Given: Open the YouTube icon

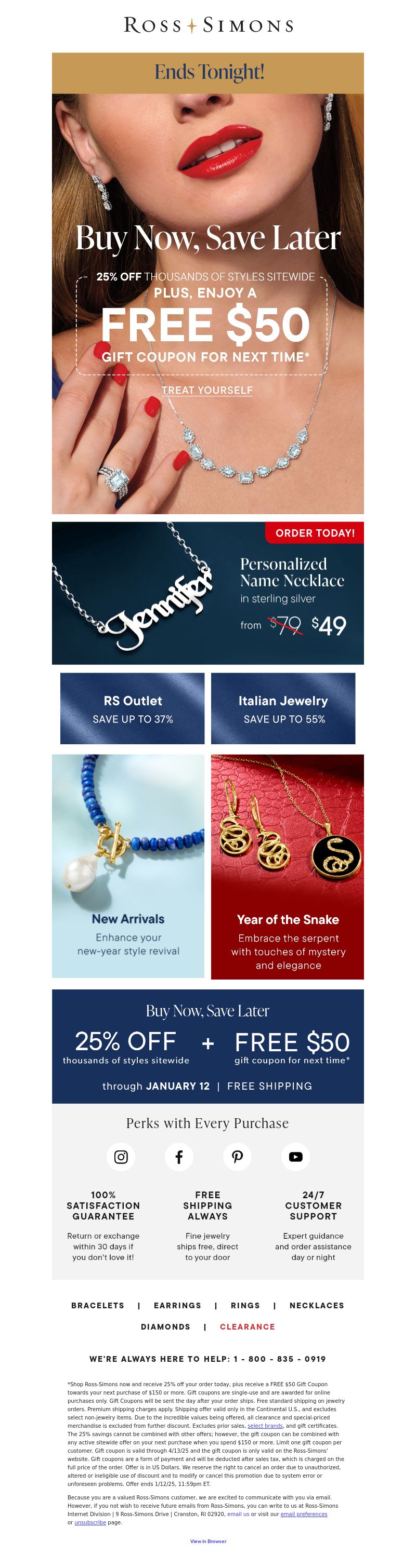Looking at the screenshot, I should point(295,1157).
